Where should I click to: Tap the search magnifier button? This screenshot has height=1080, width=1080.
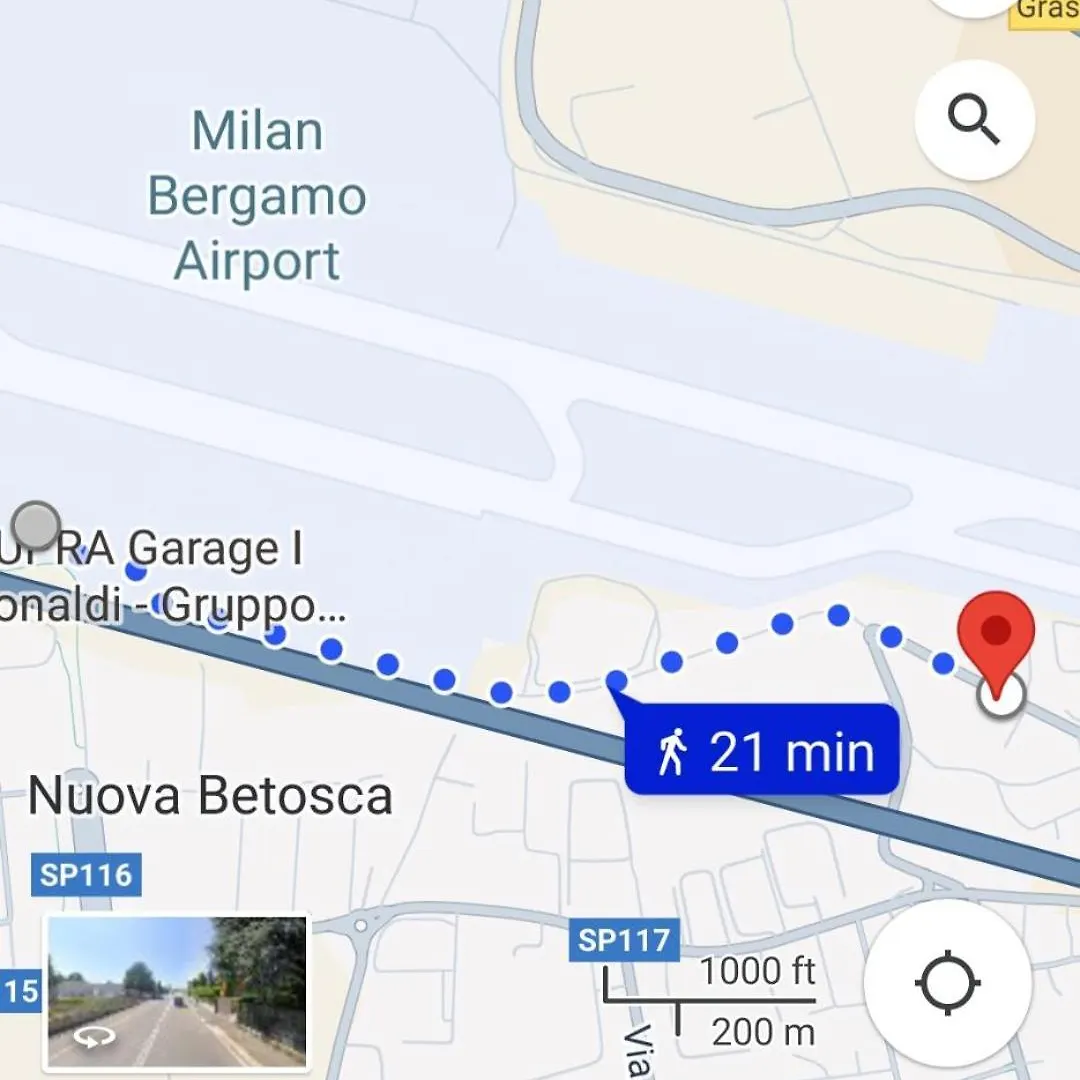974,120
